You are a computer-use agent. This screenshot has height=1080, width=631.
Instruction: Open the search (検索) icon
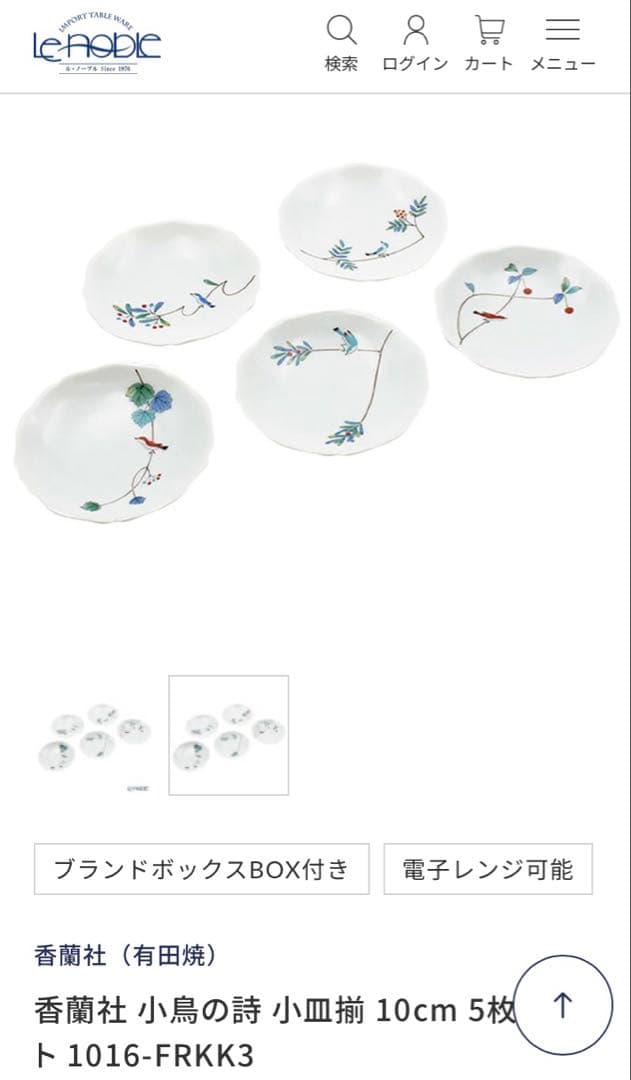341,44
